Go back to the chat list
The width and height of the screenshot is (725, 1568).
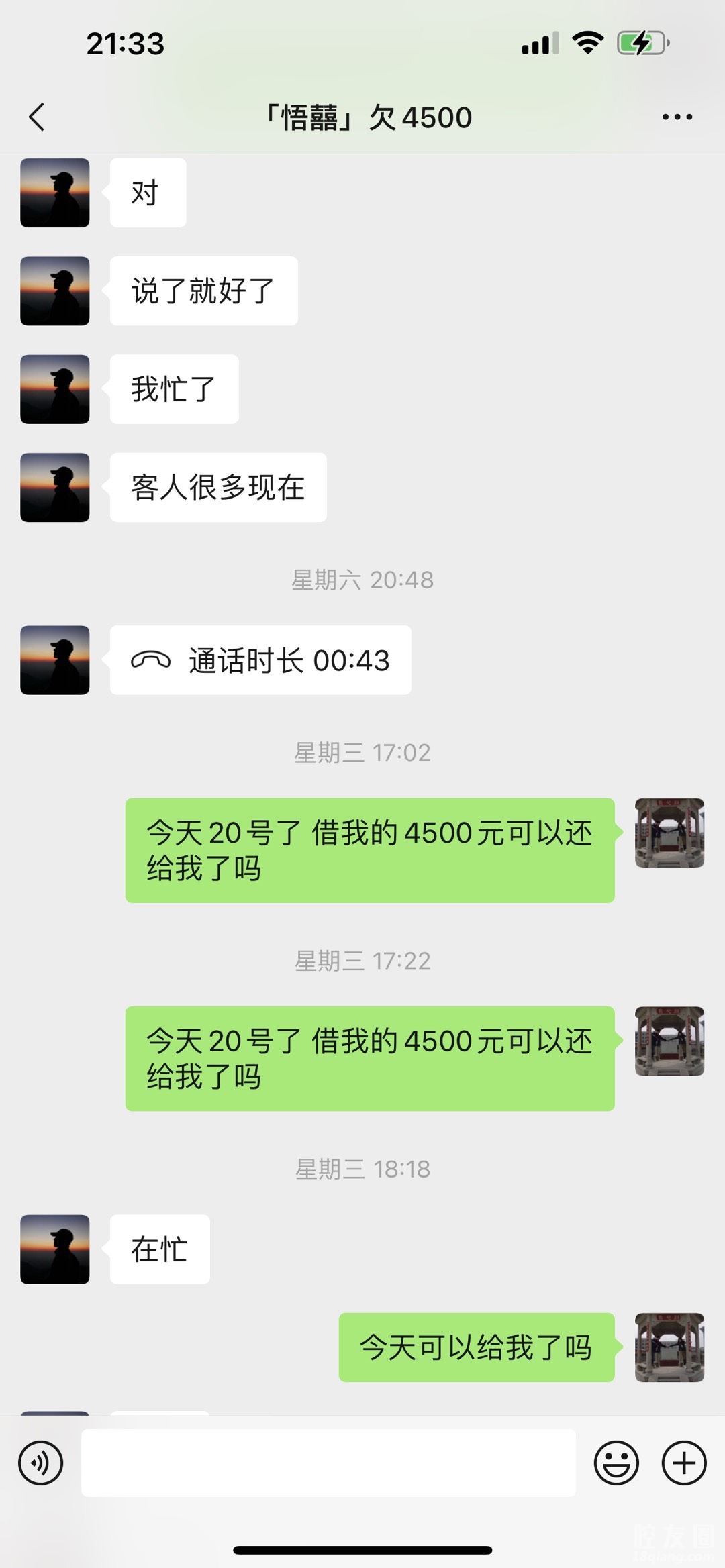tap(37, 117)
